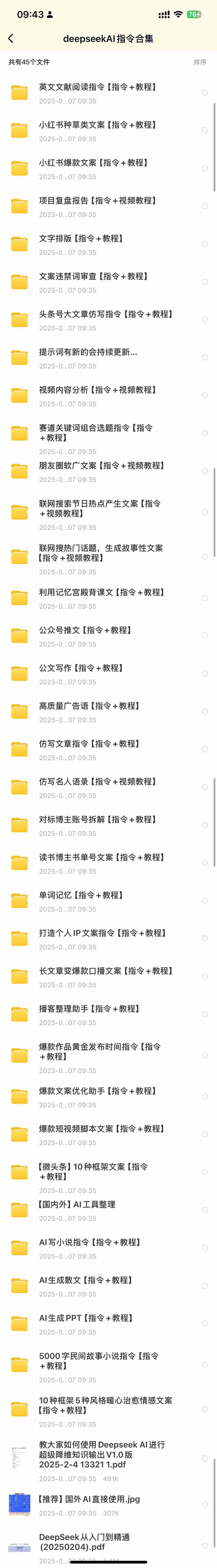This screenshot has height=1568, width=217.
Task: Mark the checkbox next to 播客整理助手
Action: point(204,1014)
